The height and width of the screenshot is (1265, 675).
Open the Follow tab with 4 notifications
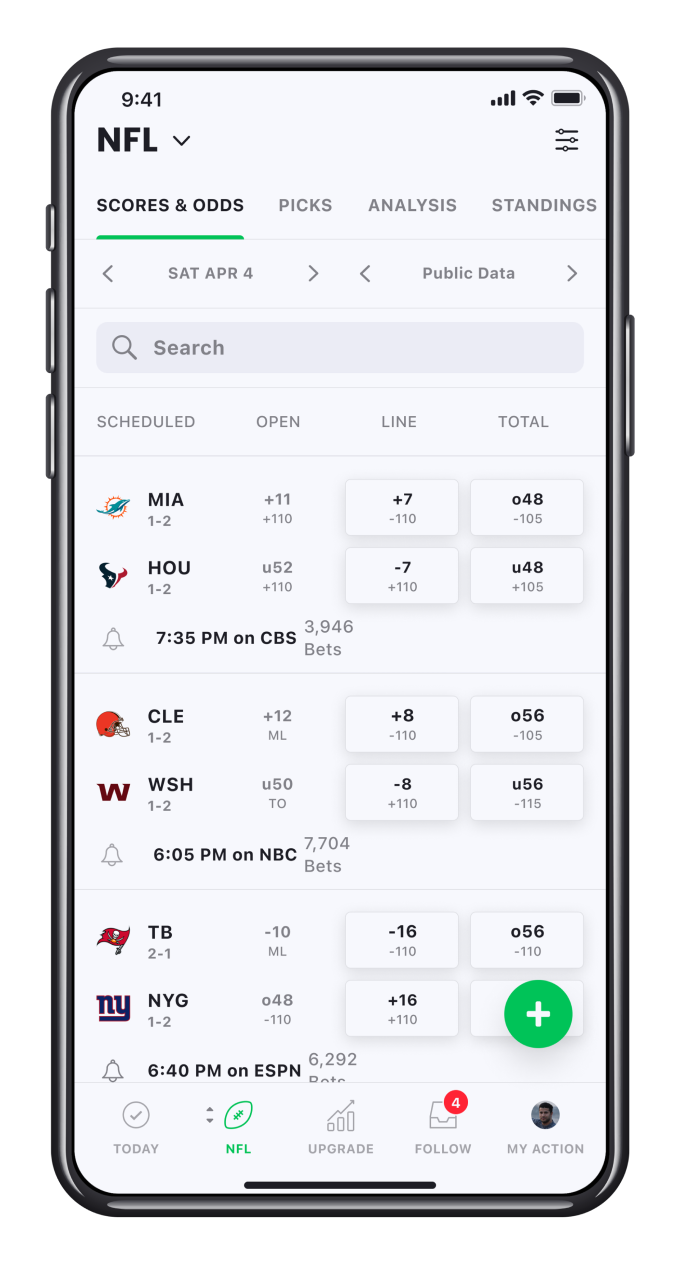[x=443, y=1126]
